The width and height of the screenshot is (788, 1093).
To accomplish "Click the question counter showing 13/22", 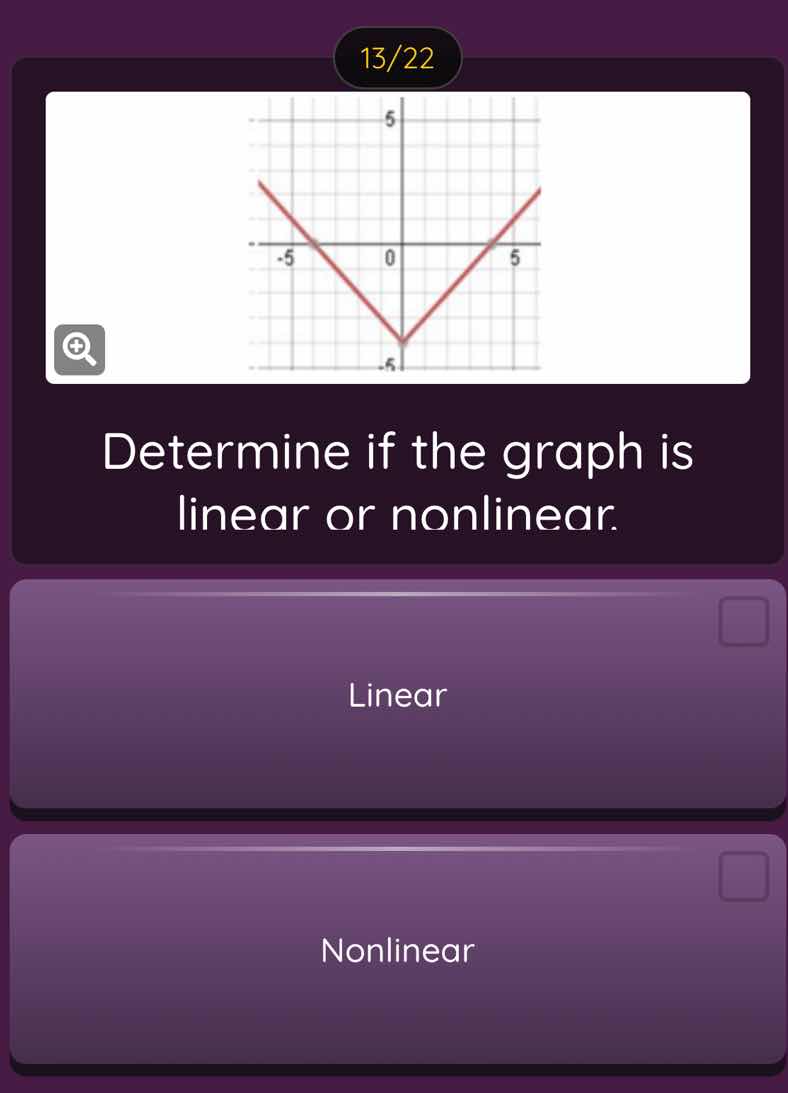I will click(x=396, y=57).
